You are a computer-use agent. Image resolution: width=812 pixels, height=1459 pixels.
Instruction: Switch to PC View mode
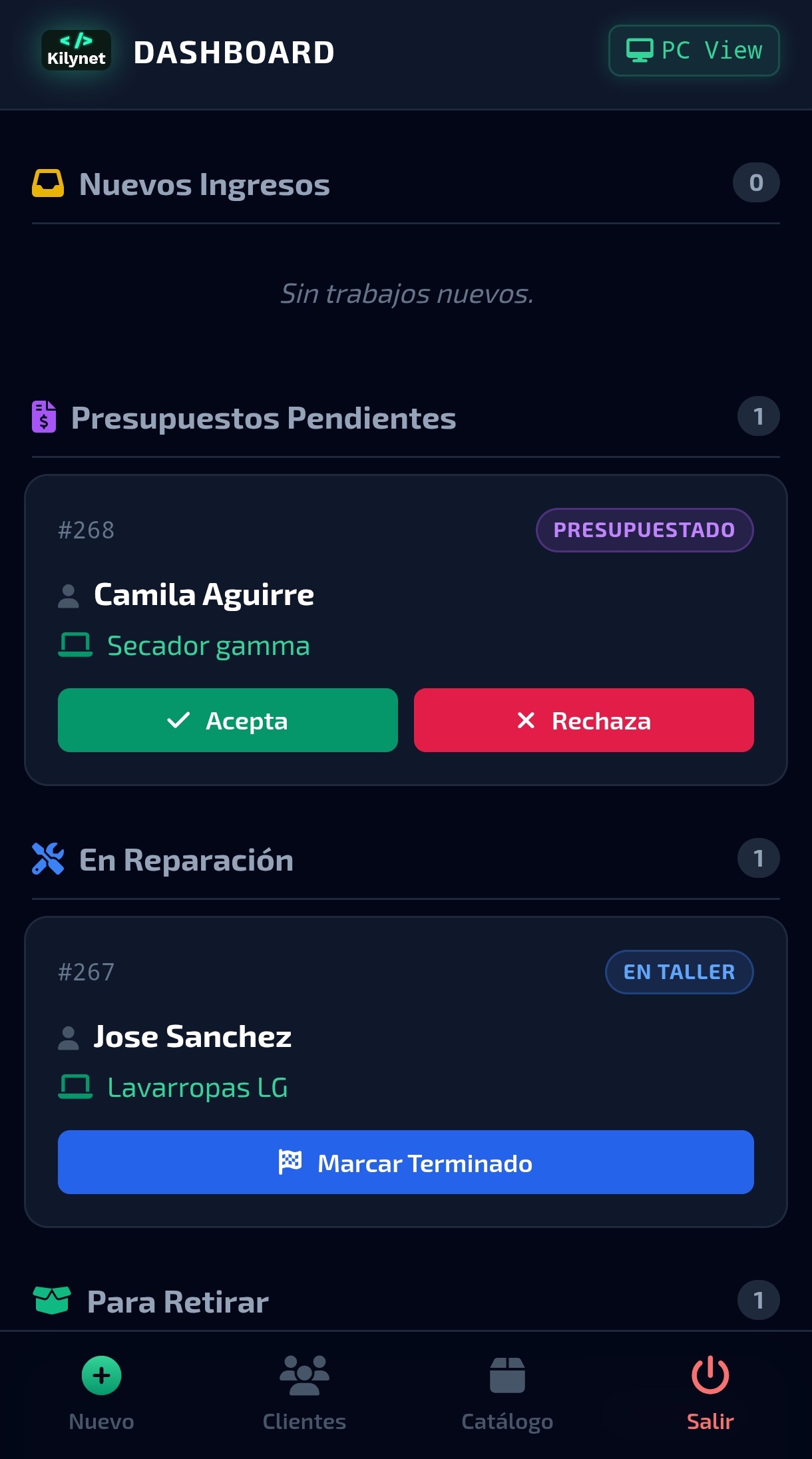pyautogui.click(x=693, y=51)
